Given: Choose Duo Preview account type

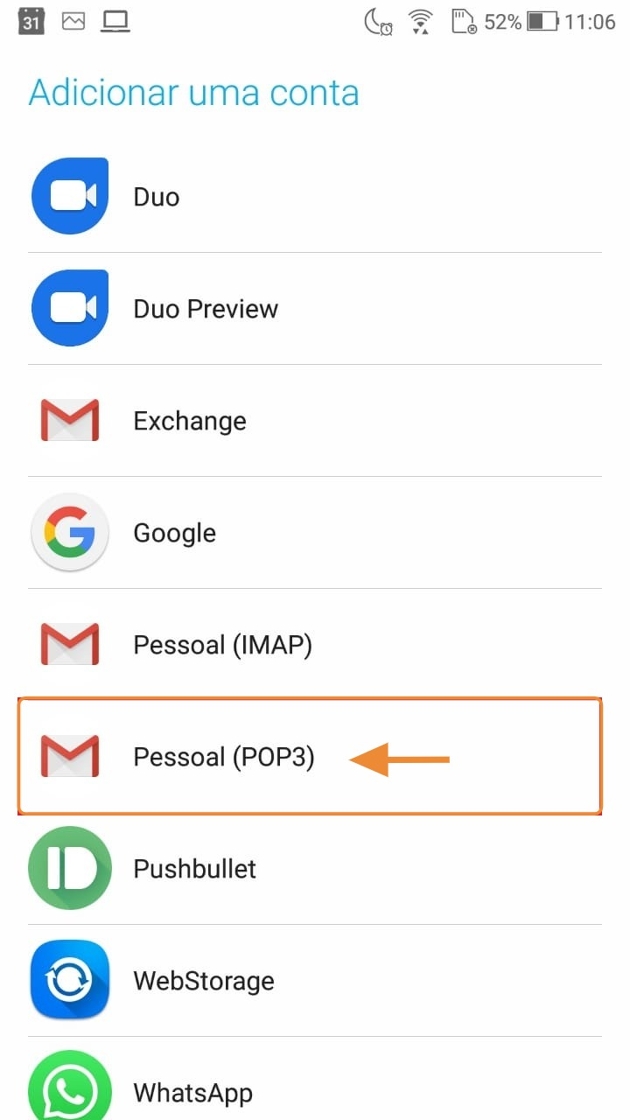Looking at the screenshot, I should click(x=205, y=309).
